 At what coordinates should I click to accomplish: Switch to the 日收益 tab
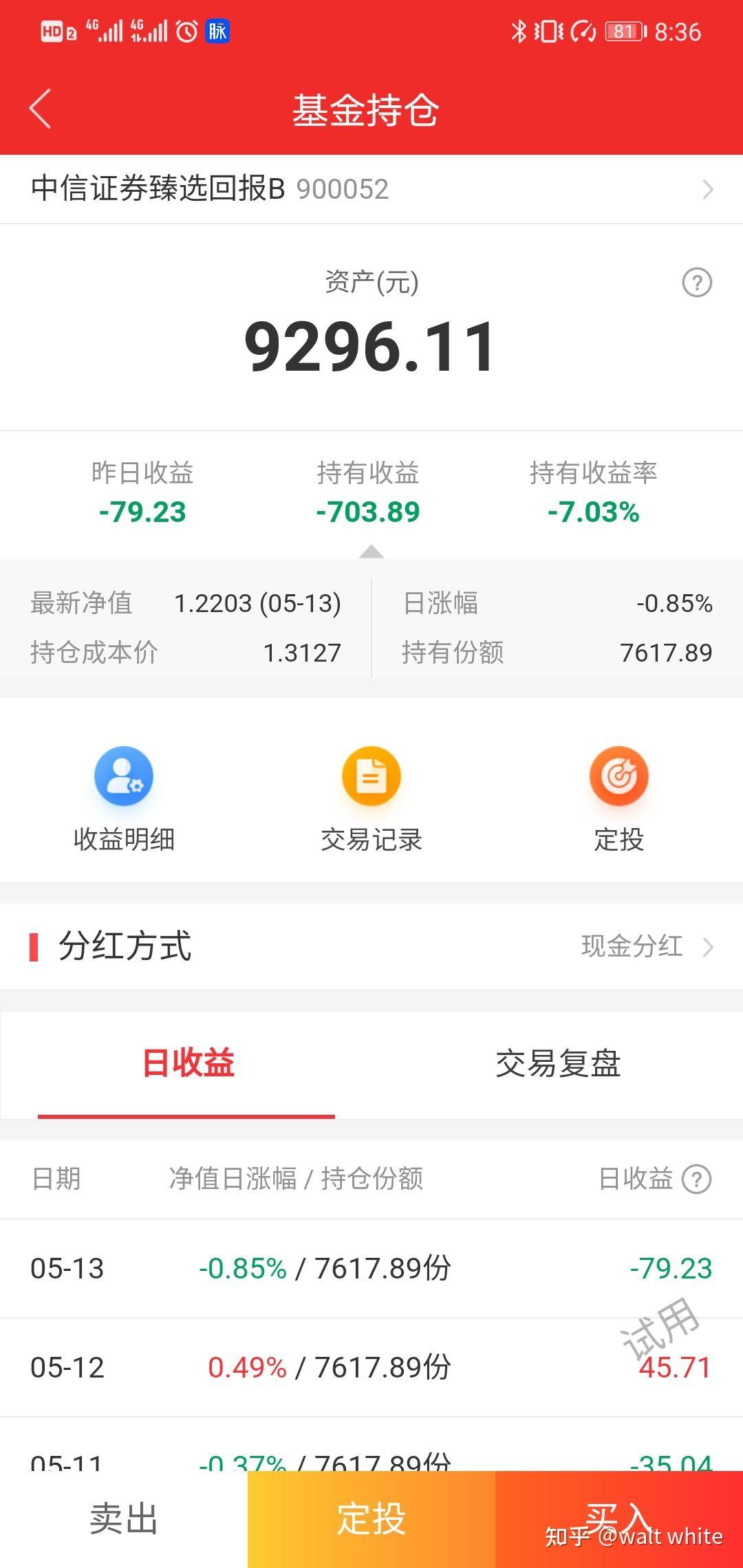pos(186,1063)
